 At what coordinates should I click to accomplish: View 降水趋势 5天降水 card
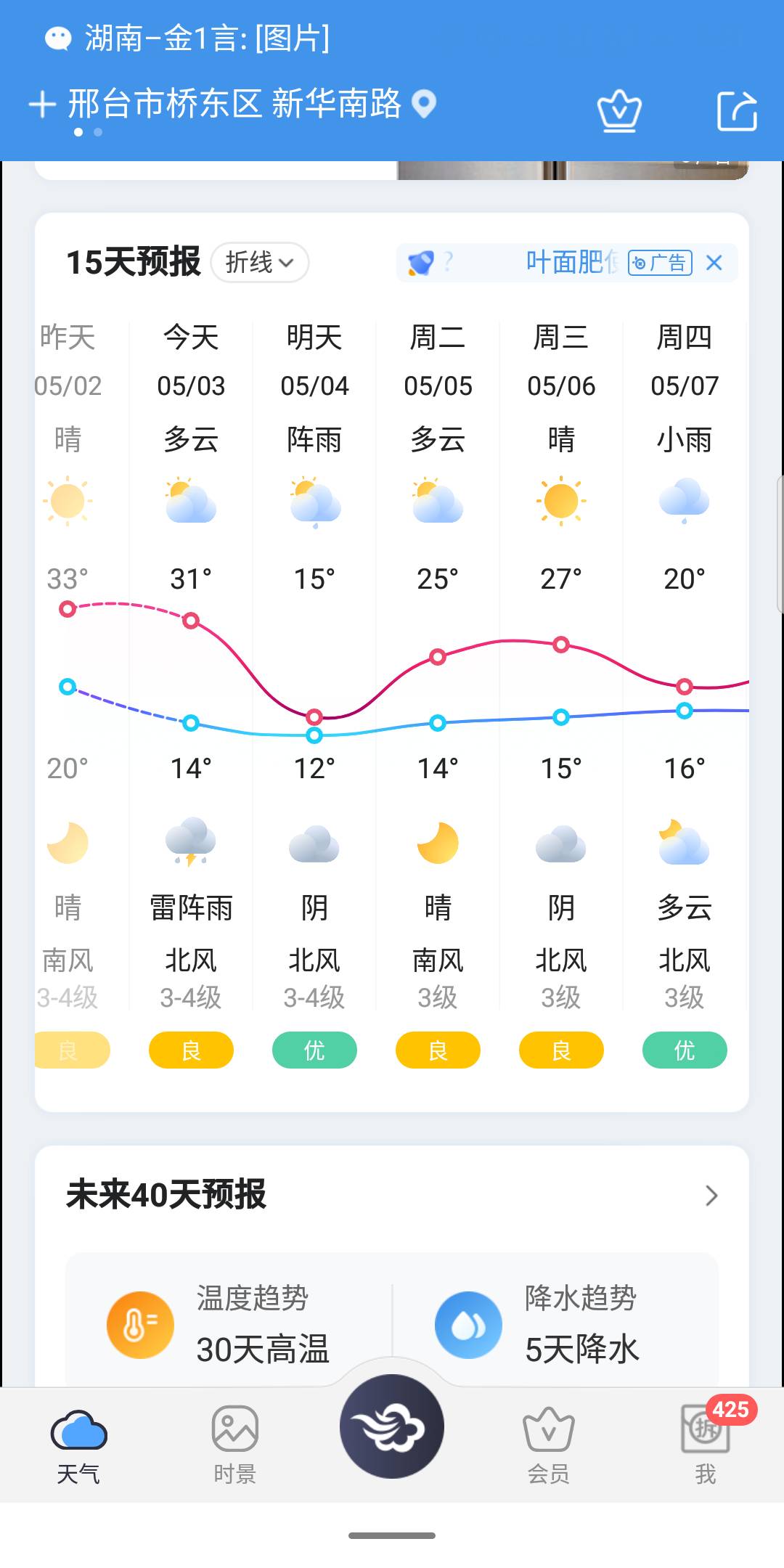(556, 1324)
